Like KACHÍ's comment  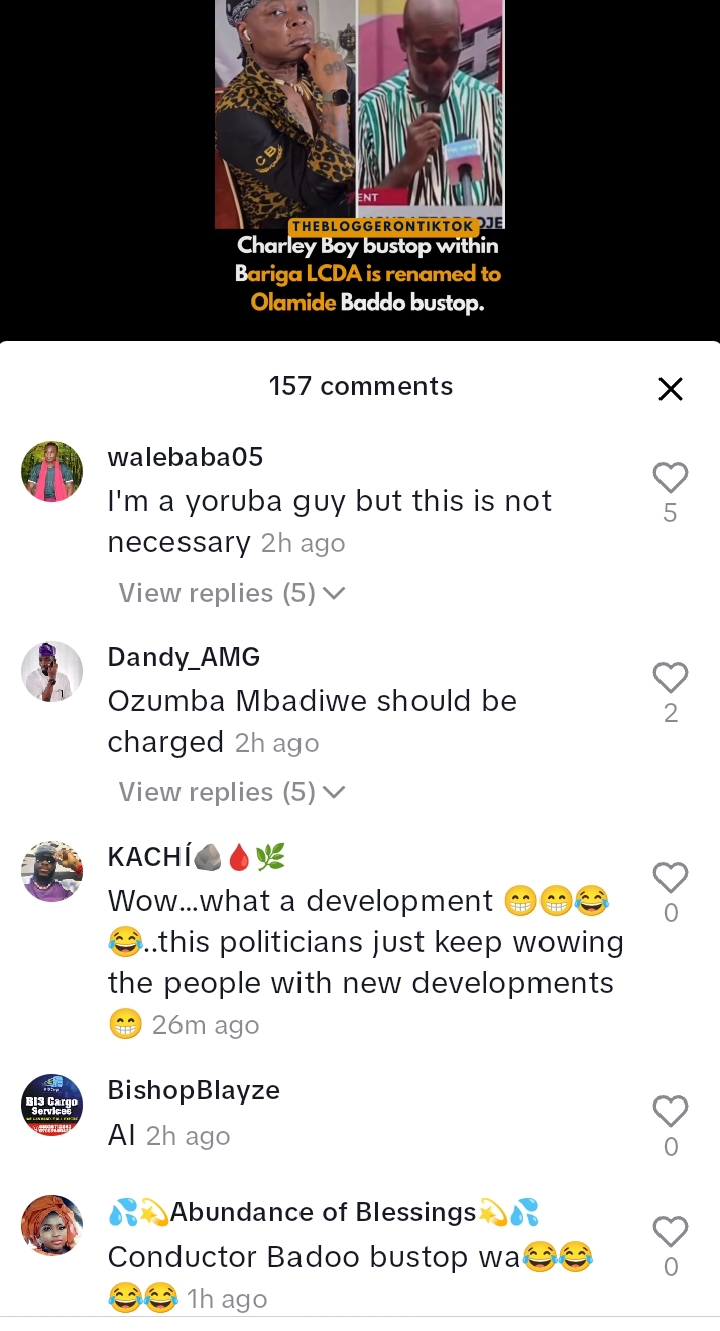670,878
